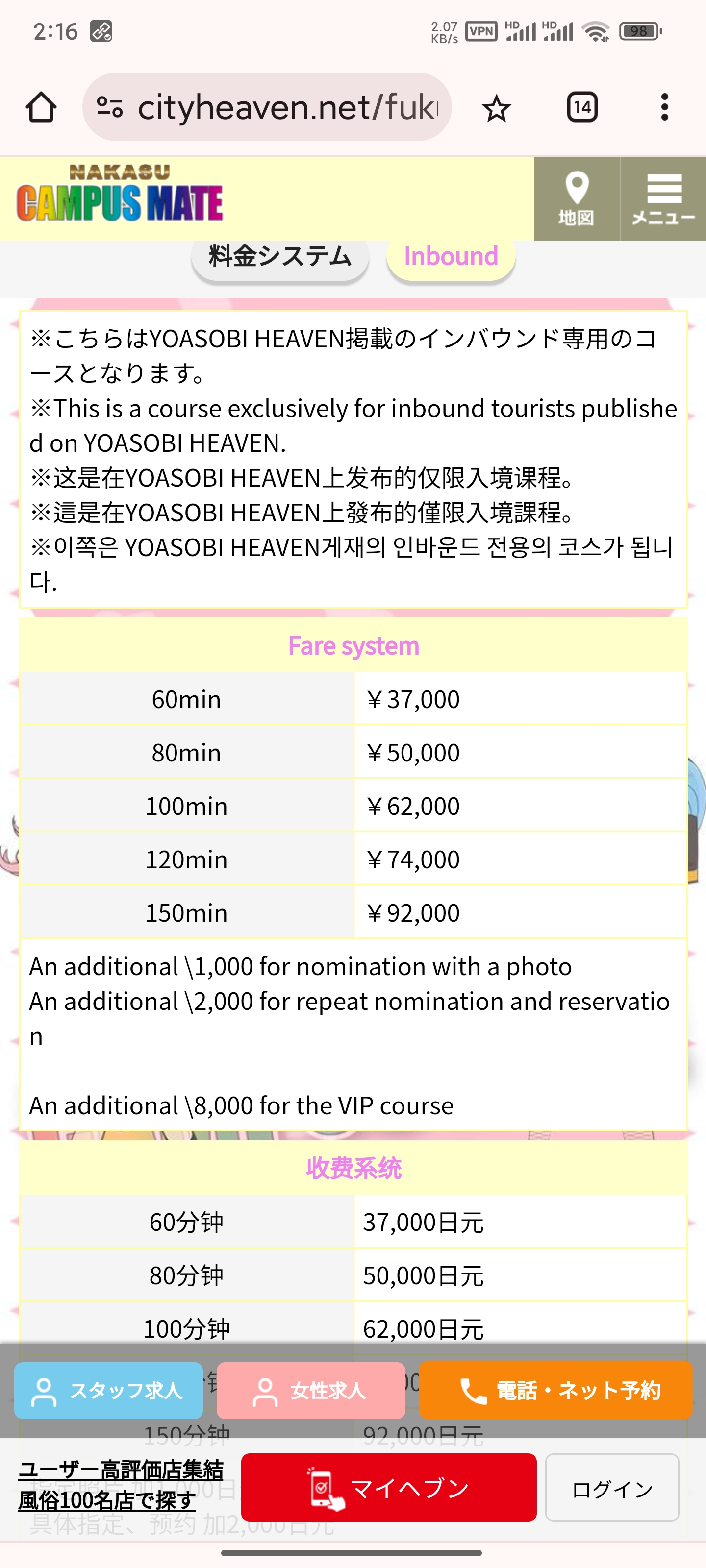Open the メニュー hamburger menu
Image resolution: width=706 pixels, height=1568 pixels.
[x=663, y=199]
